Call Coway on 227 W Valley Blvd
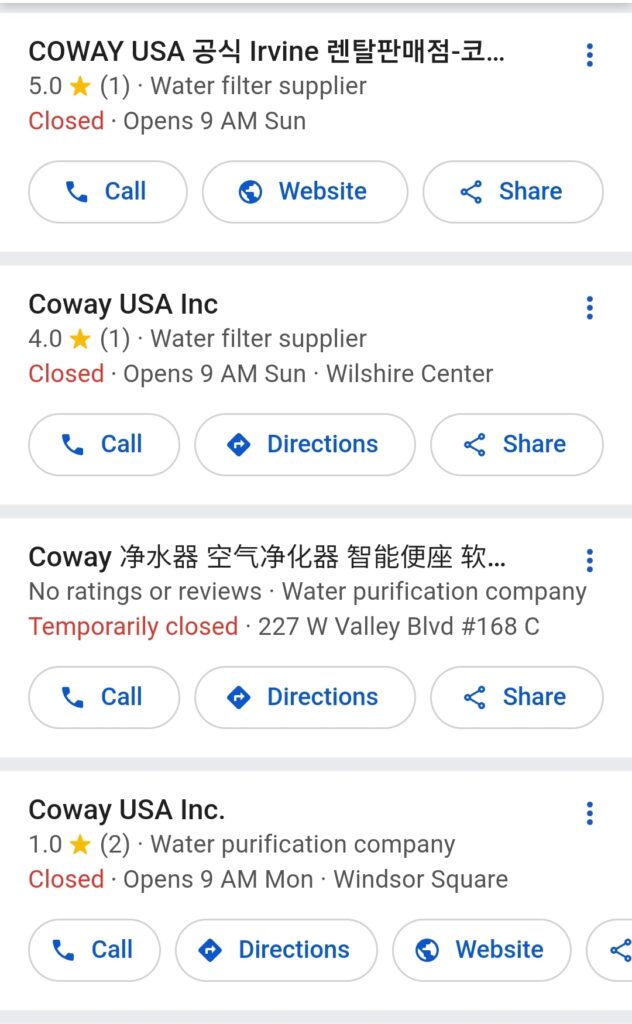Screen dimensions: 632x1024 [103, 698]
